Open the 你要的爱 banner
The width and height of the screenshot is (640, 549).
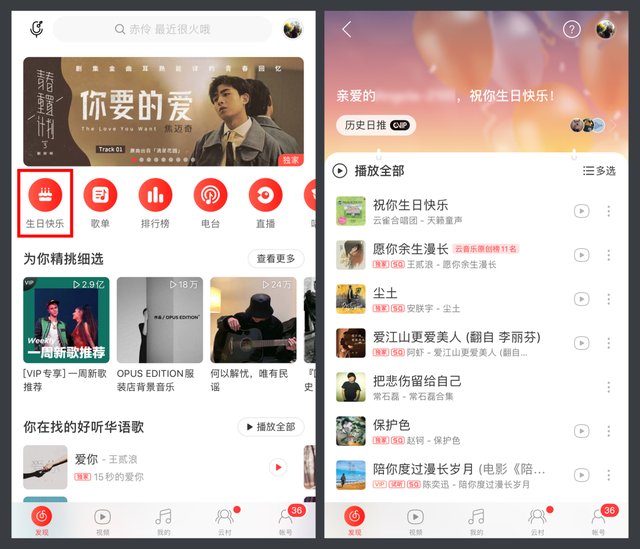163,111
